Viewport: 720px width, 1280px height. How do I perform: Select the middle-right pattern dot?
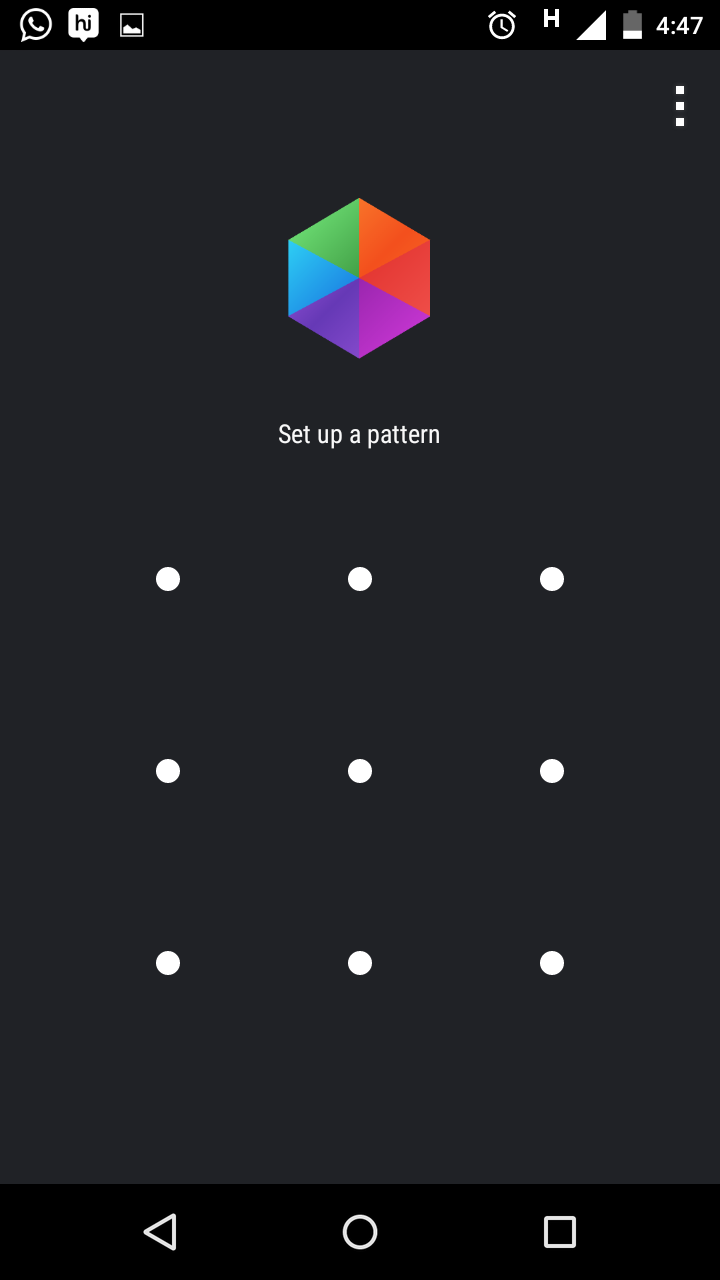pos(552,771)
